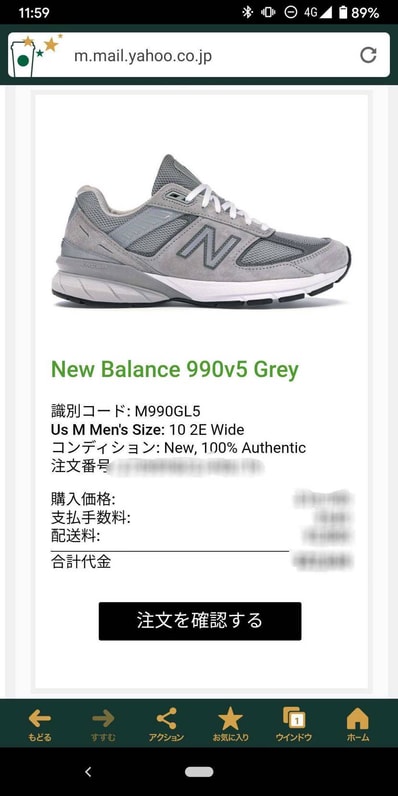This screenshot has width=398, height=796.
Task: Tap the system home pill
Action: [199, 772]
